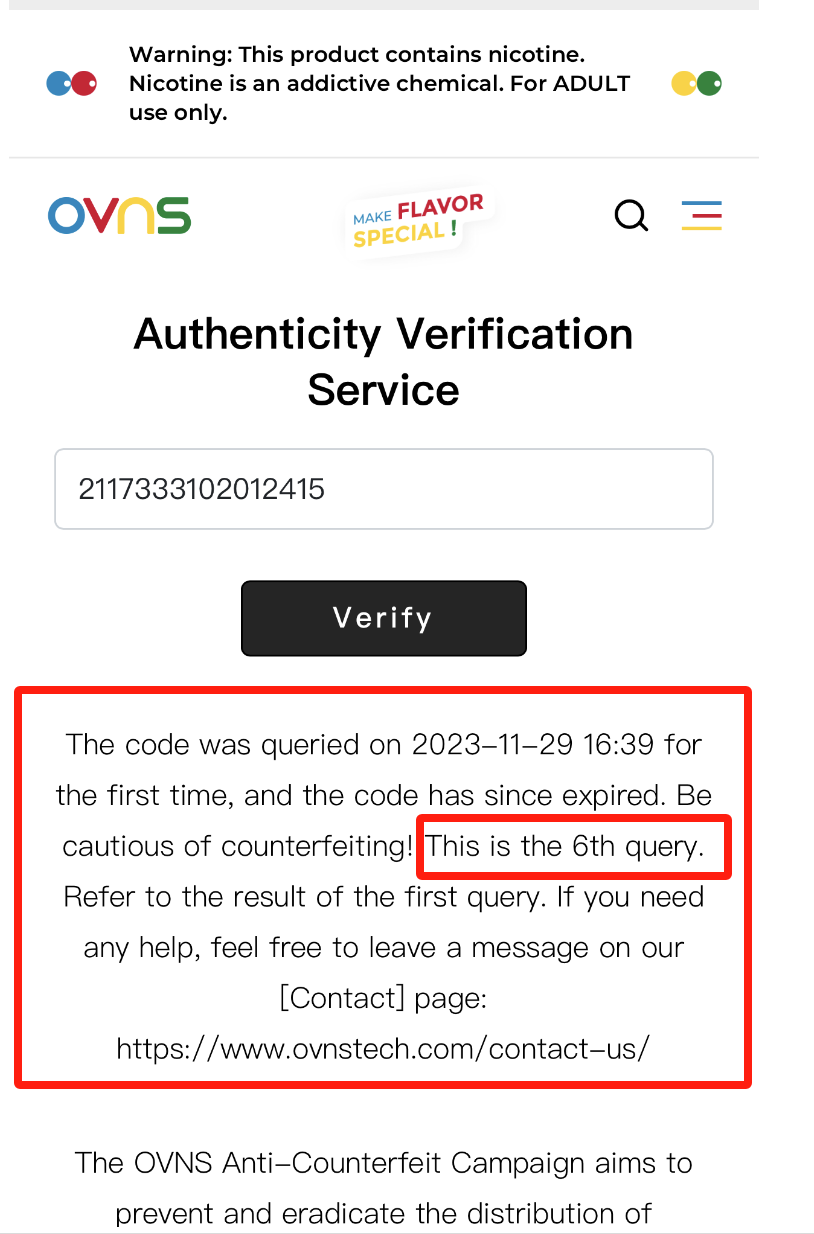
Task: Tap the verification code input field
Action: [383, 489]
